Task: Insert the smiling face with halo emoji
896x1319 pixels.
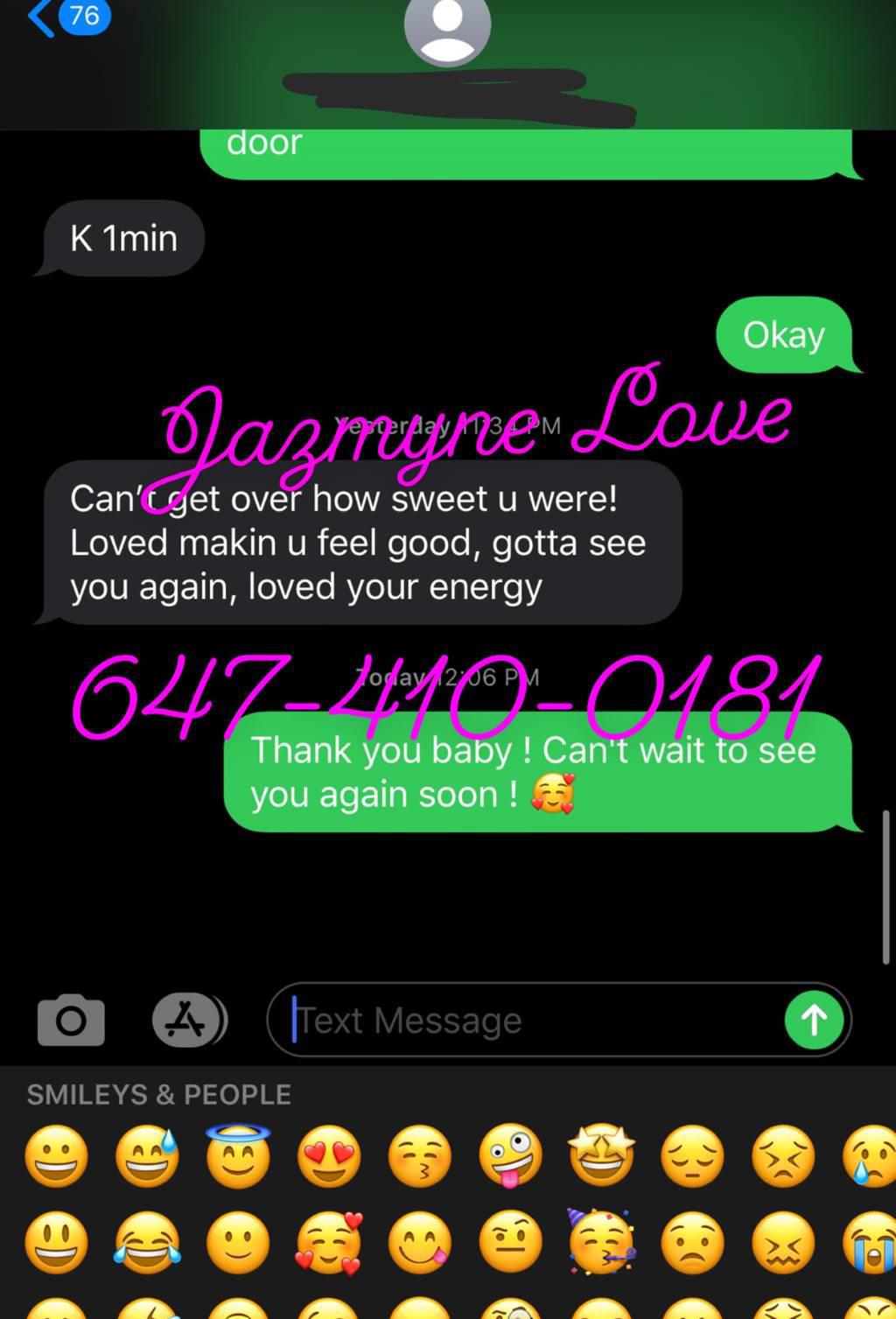Action: coord(238,1155)
